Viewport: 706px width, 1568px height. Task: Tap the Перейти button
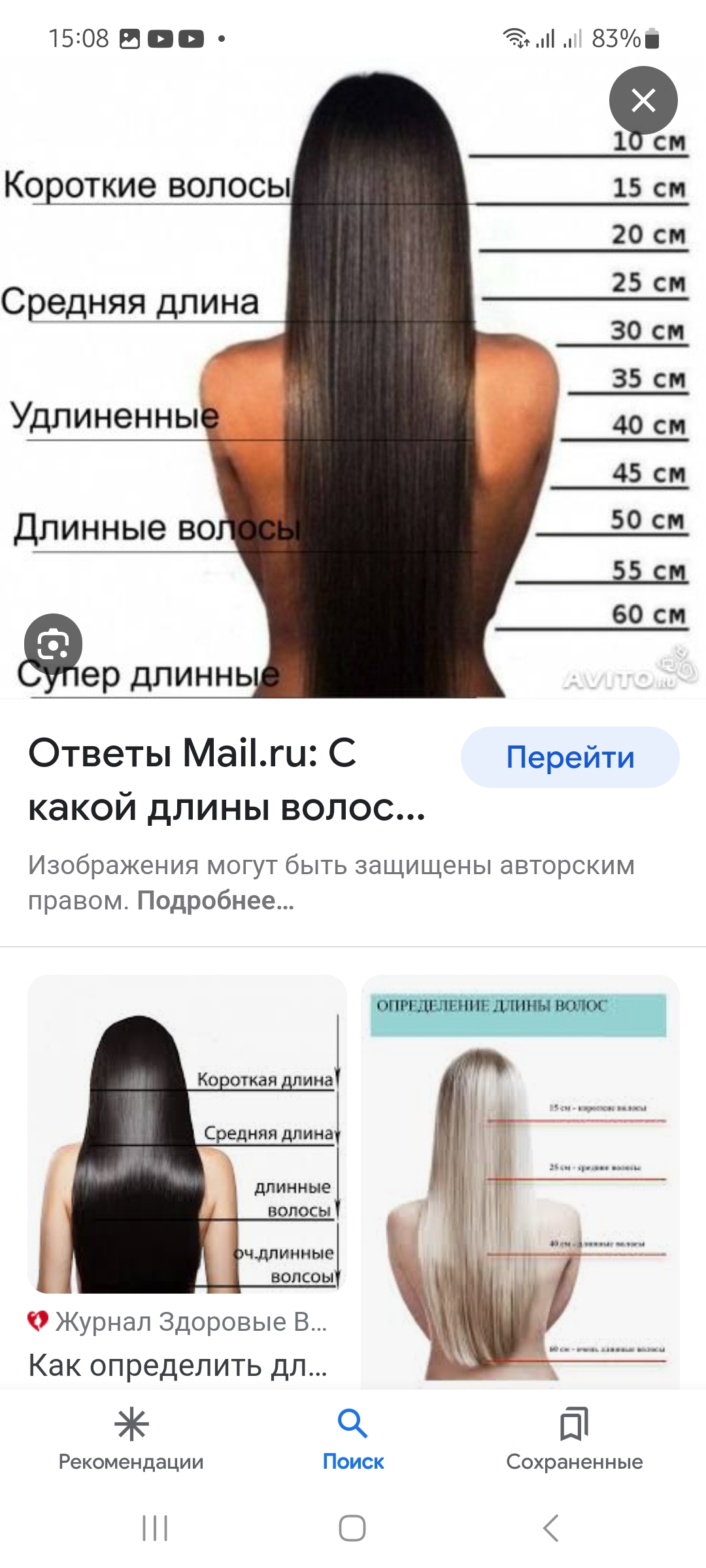coord(570,757)
